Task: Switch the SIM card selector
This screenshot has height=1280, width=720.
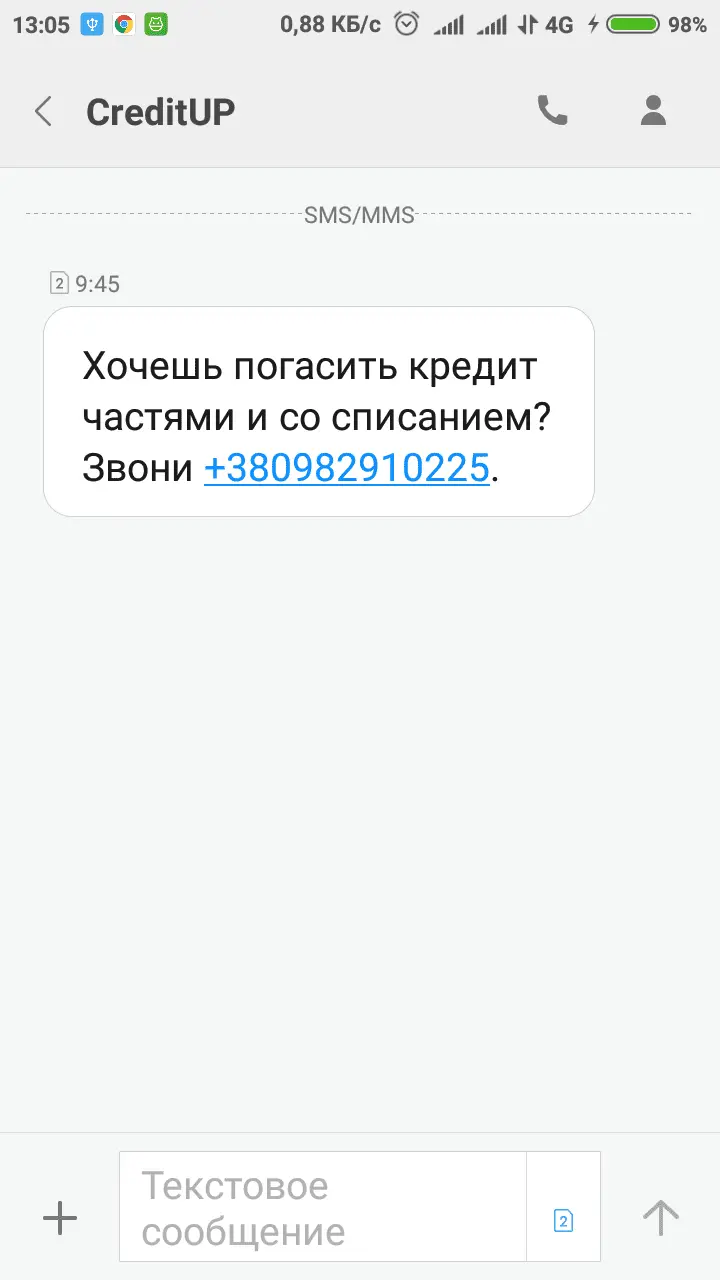Action: (563, 1220)
